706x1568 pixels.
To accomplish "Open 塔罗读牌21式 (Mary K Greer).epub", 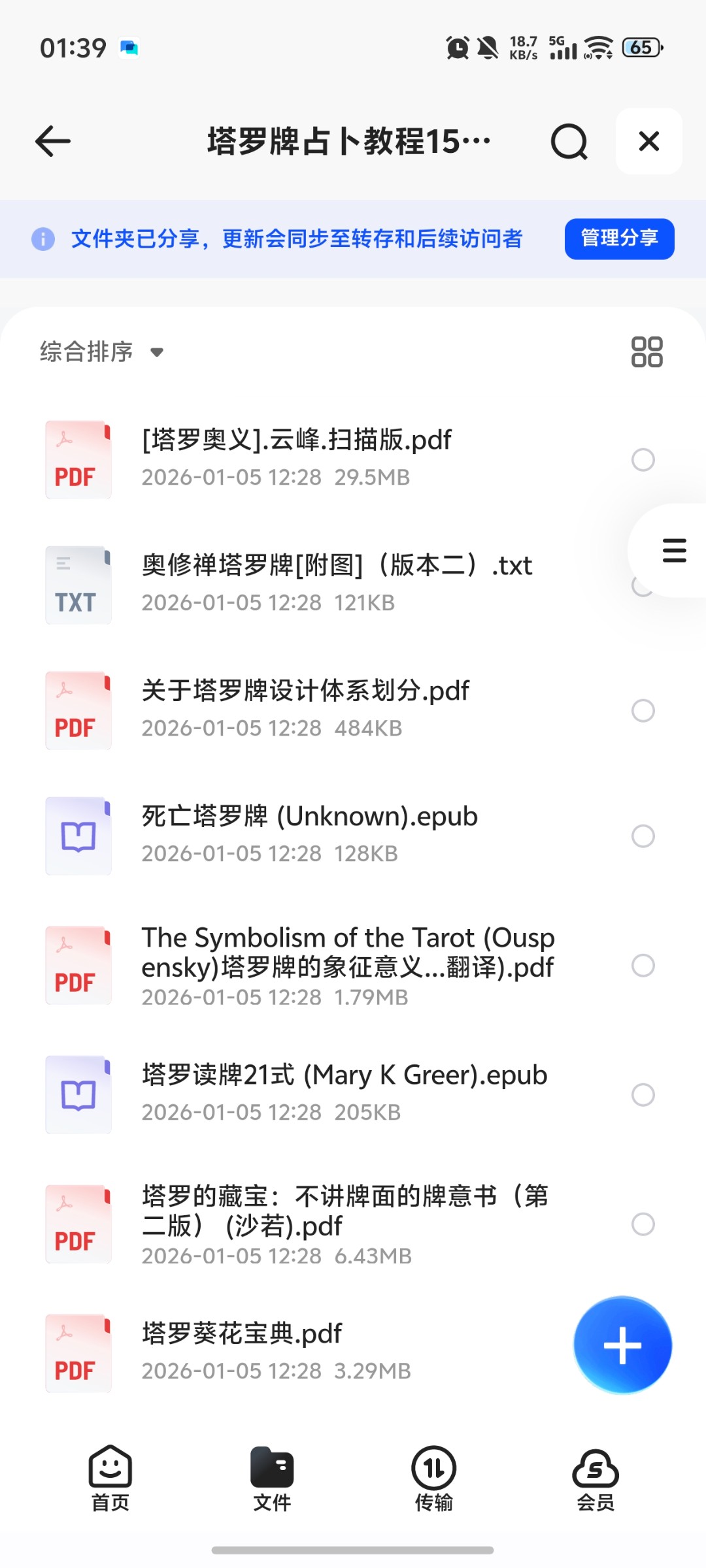I will coord(345,1075).
